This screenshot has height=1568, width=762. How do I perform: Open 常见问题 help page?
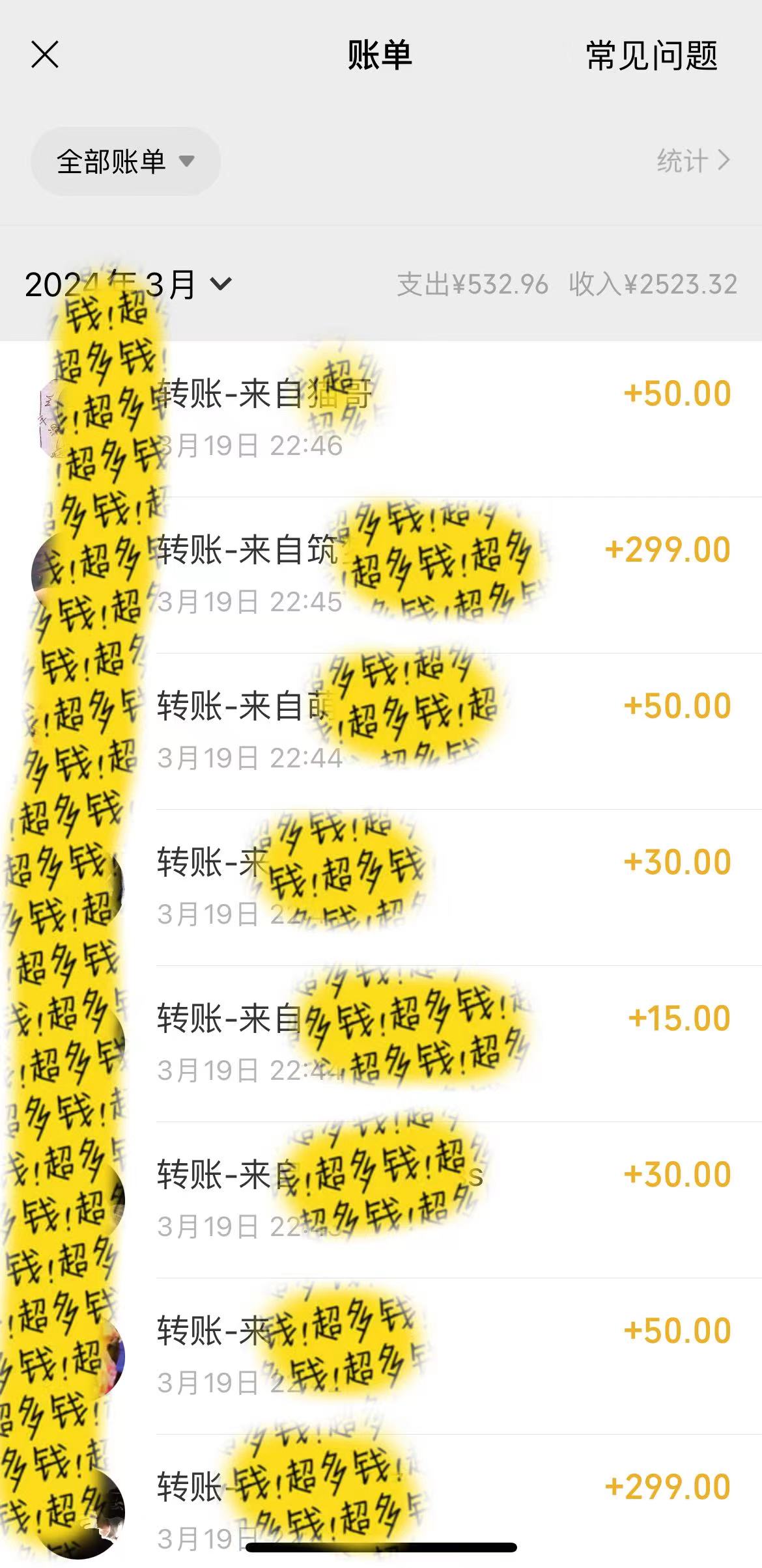point(651,56)
